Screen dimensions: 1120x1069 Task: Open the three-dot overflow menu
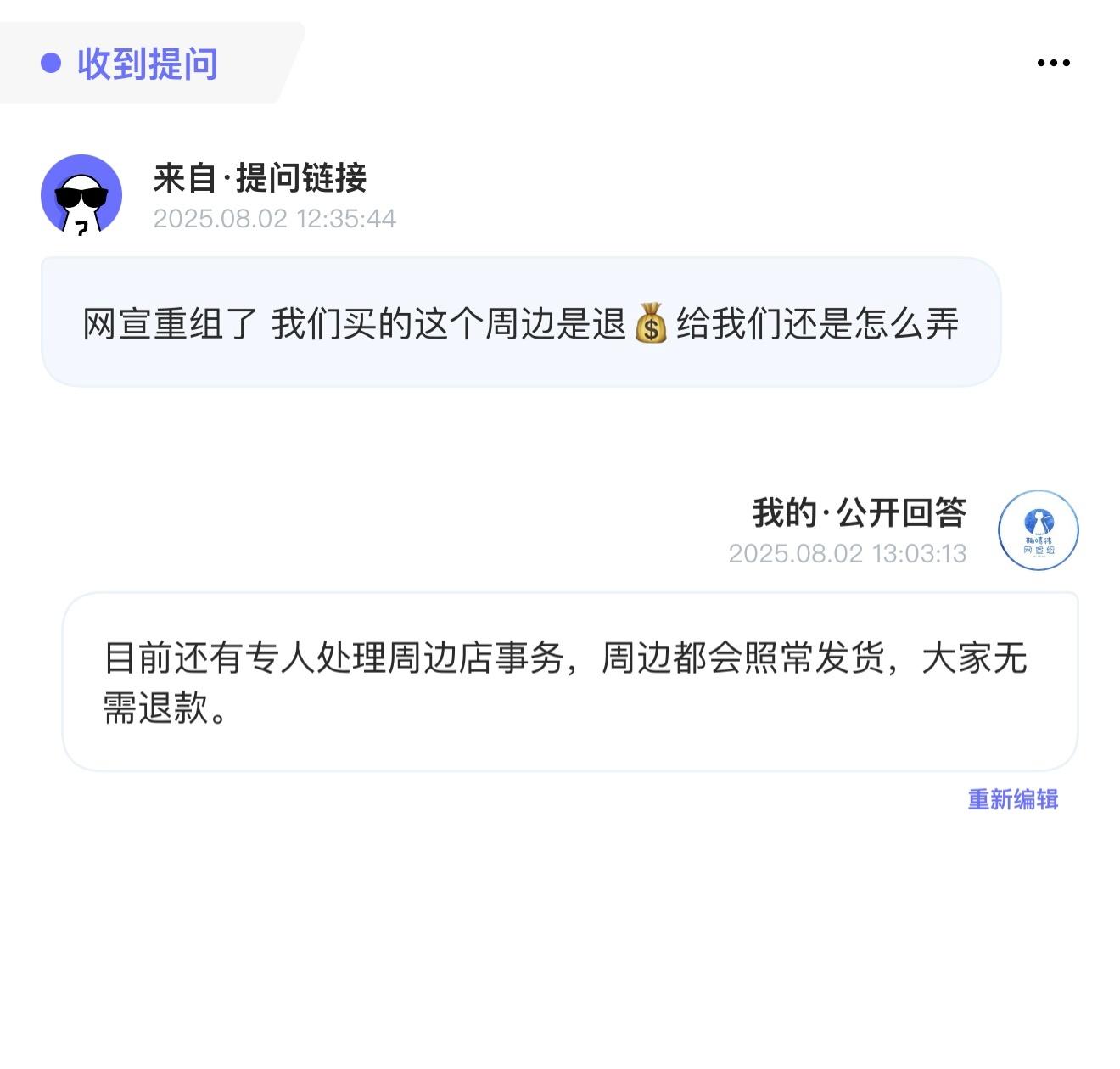(1053, 63)
